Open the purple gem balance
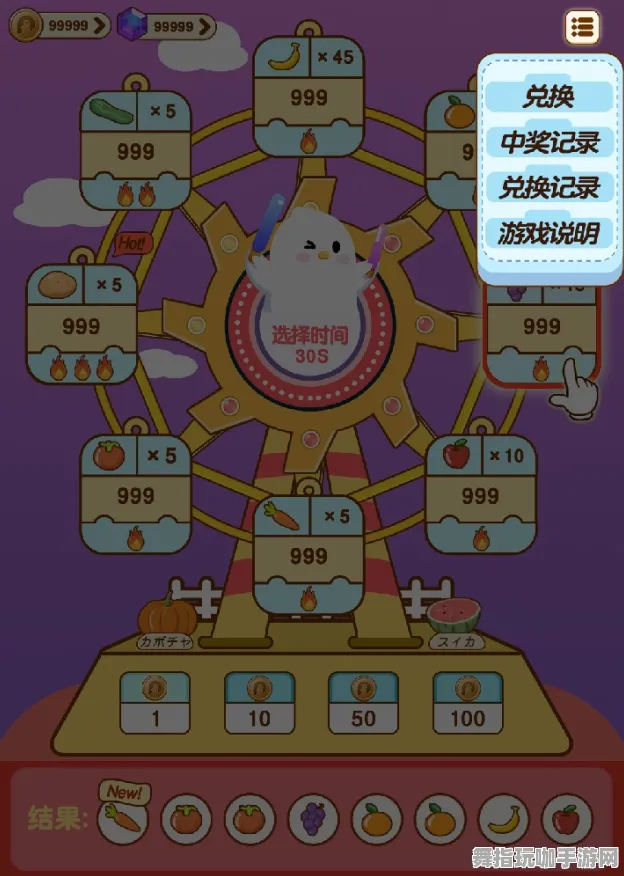Image resolution: width=624 pixels, height=876 pixels. pos(204,27)
